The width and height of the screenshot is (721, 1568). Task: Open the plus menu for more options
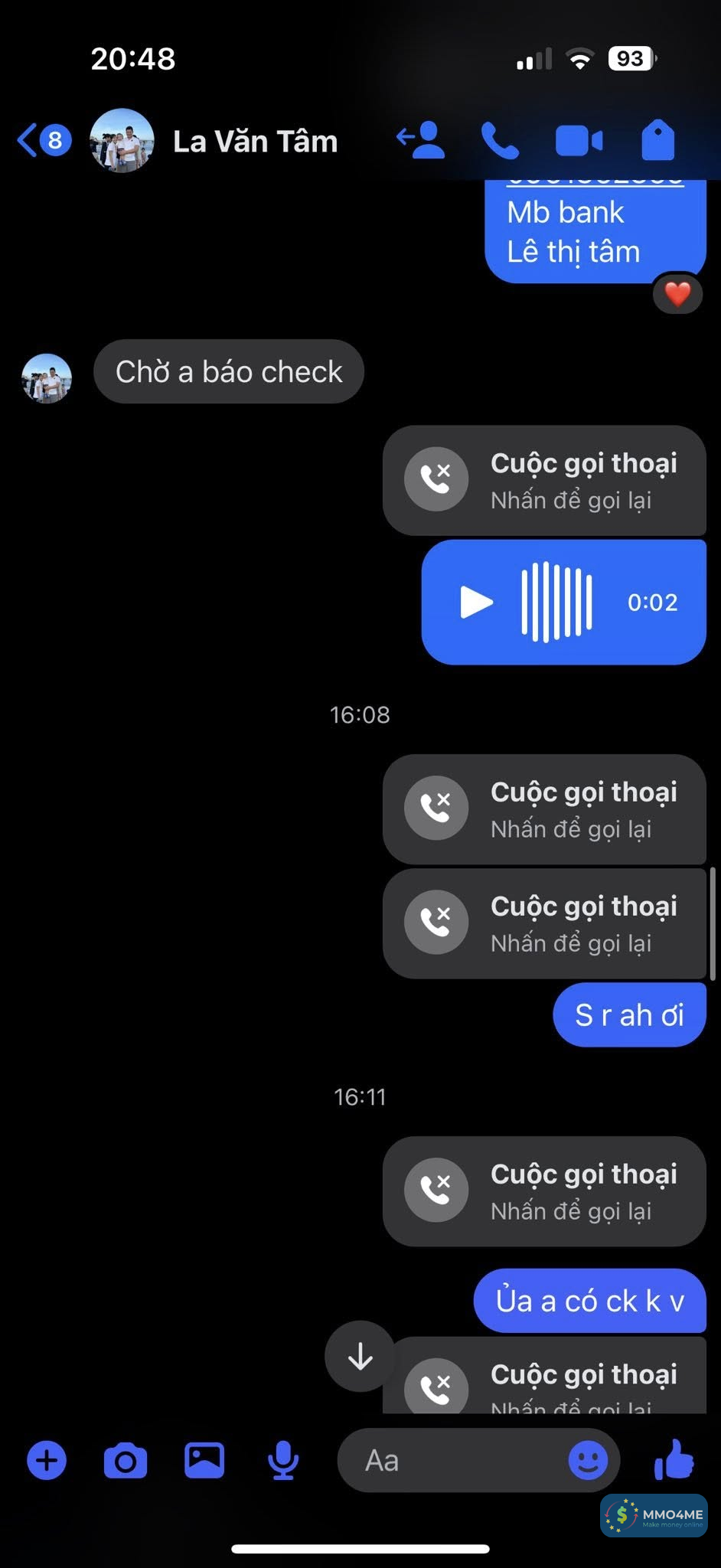point(47,1461)
